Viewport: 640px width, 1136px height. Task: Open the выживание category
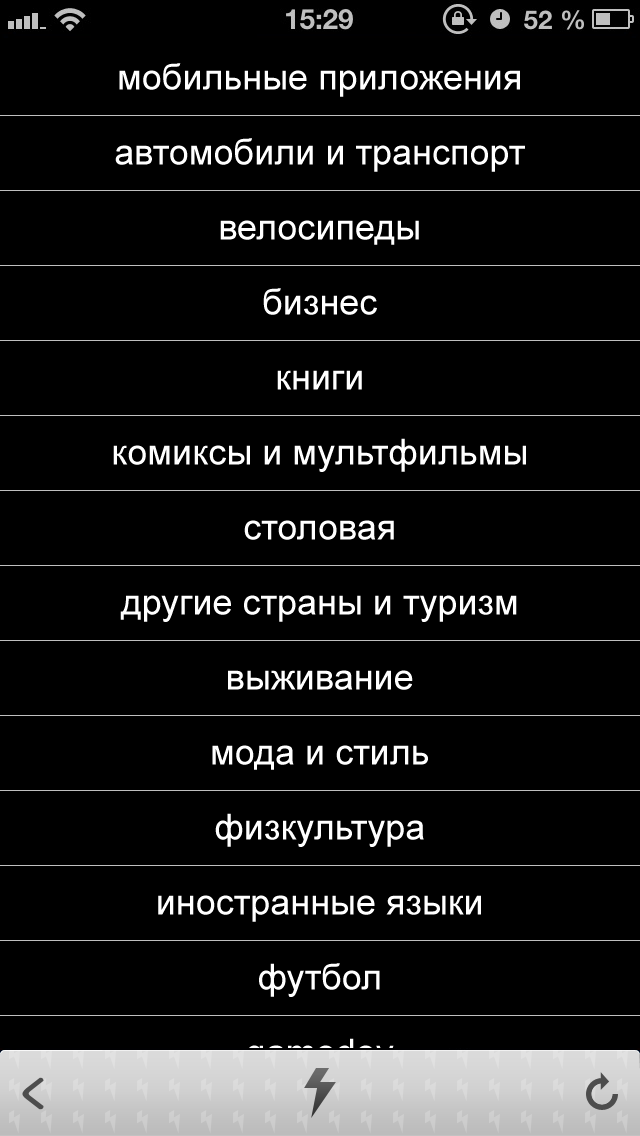(x=320, y=678)
